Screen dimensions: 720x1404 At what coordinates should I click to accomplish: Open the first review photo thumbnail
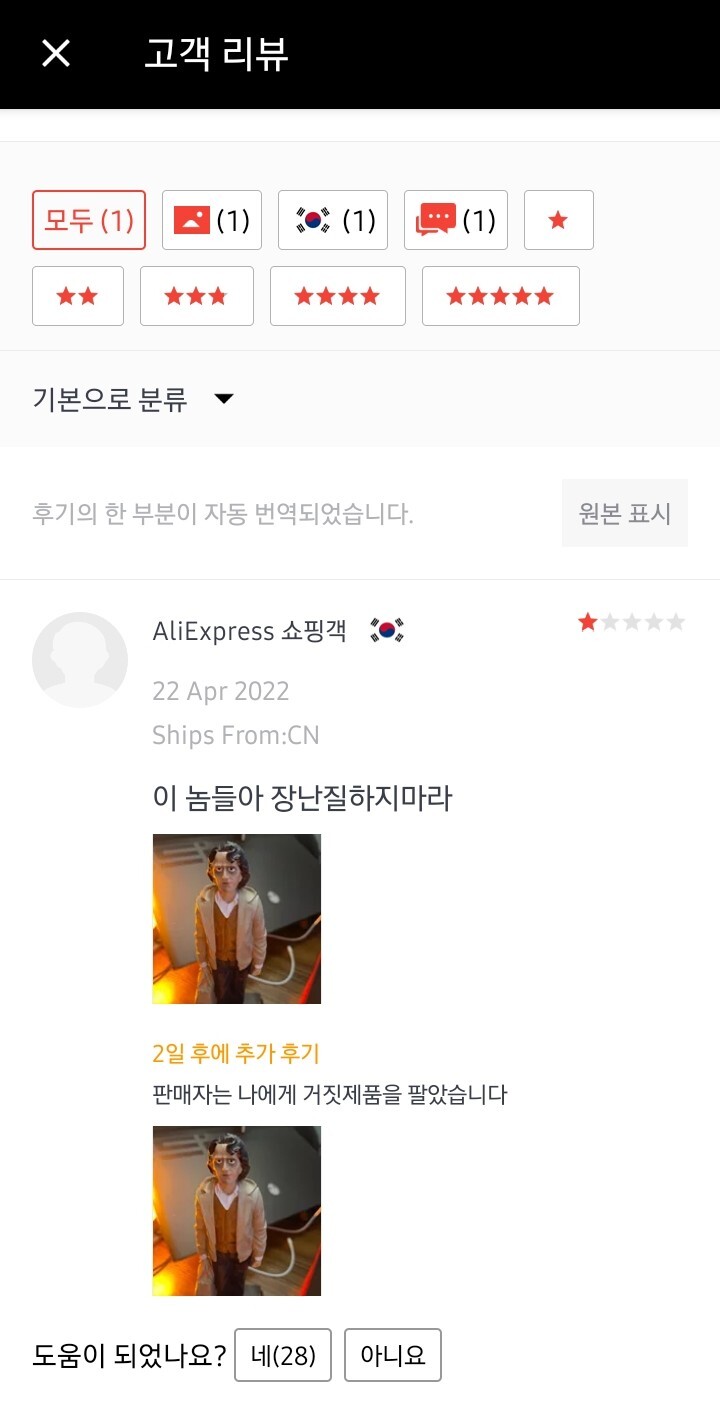tap(236, 918)
